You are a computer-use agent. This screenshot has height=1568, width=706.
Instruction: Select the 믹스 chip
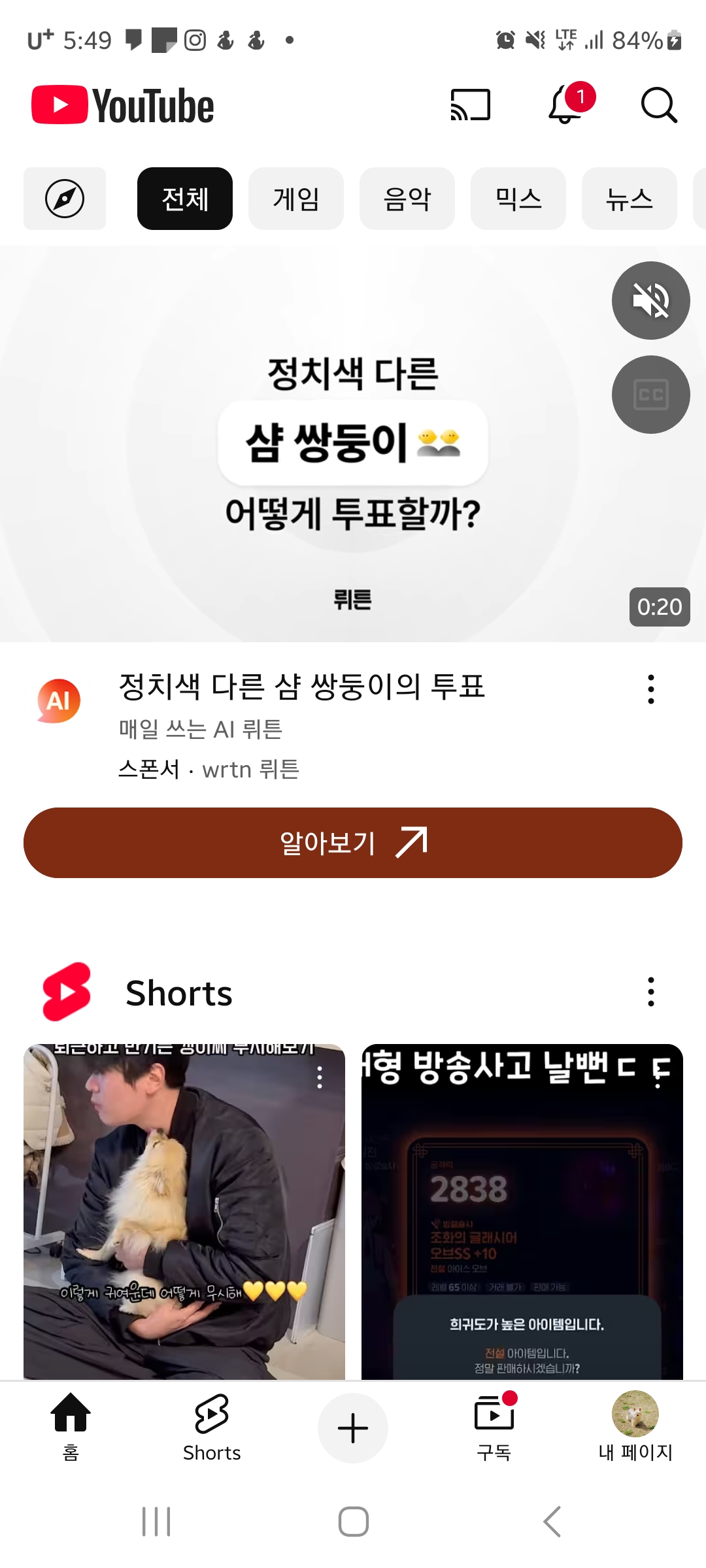(518, 199)
